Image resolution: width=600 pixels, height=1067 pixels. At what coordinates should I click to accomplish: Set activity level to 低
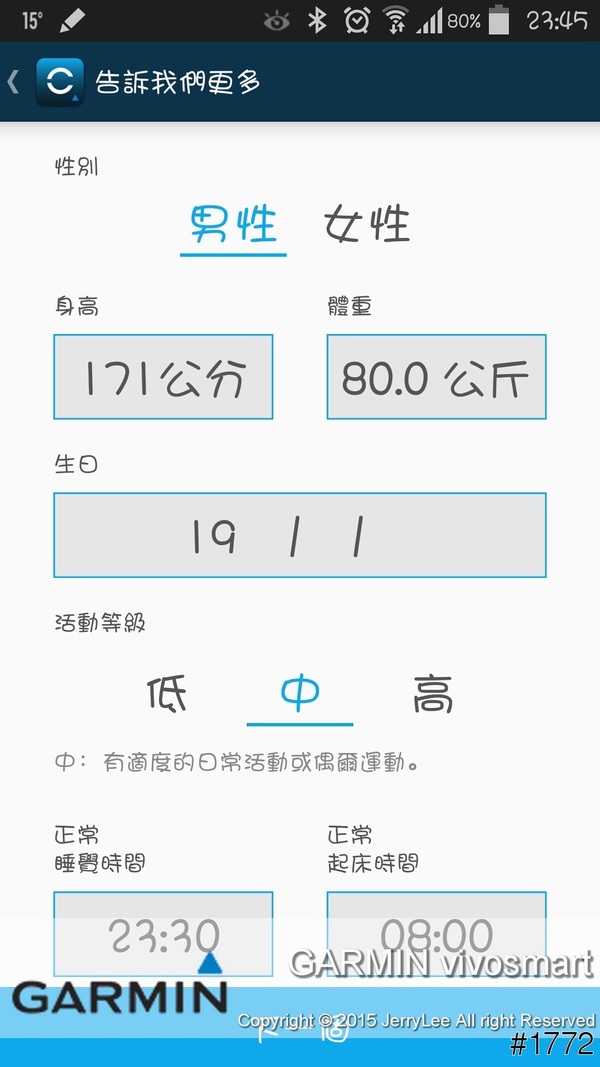pos(166,693)
